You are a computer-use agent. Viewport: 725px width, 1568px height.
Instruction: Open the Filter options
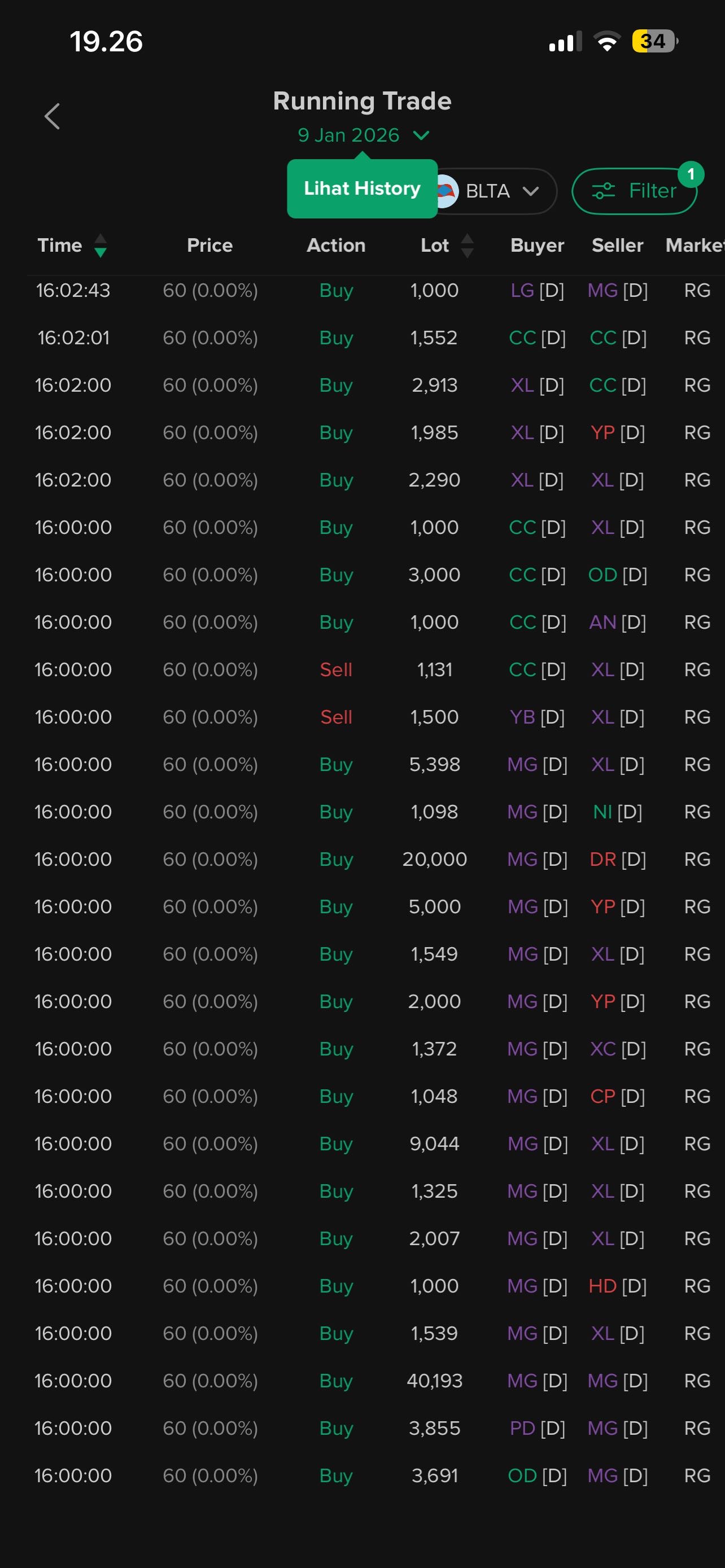[634, 191]
